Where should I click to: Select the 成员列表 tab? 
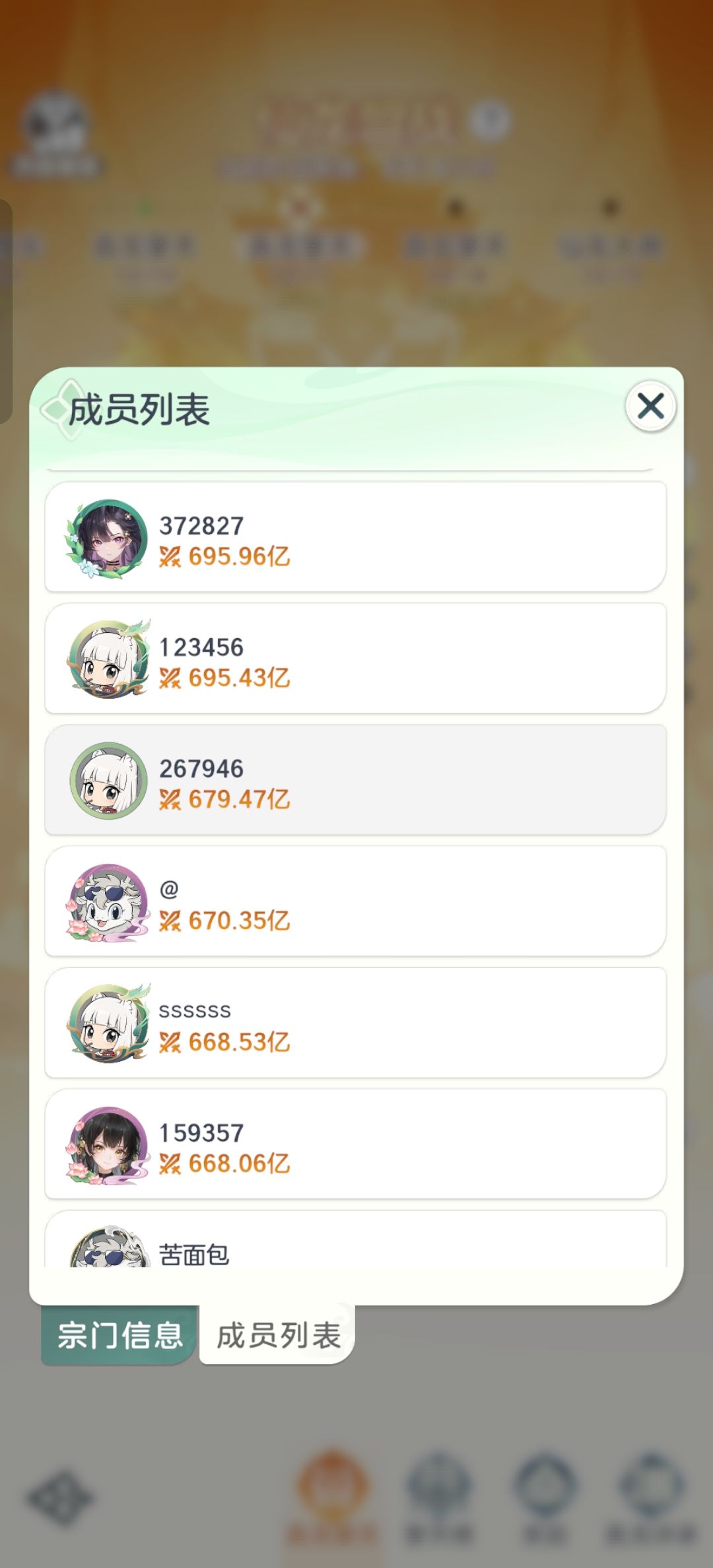277,1334
